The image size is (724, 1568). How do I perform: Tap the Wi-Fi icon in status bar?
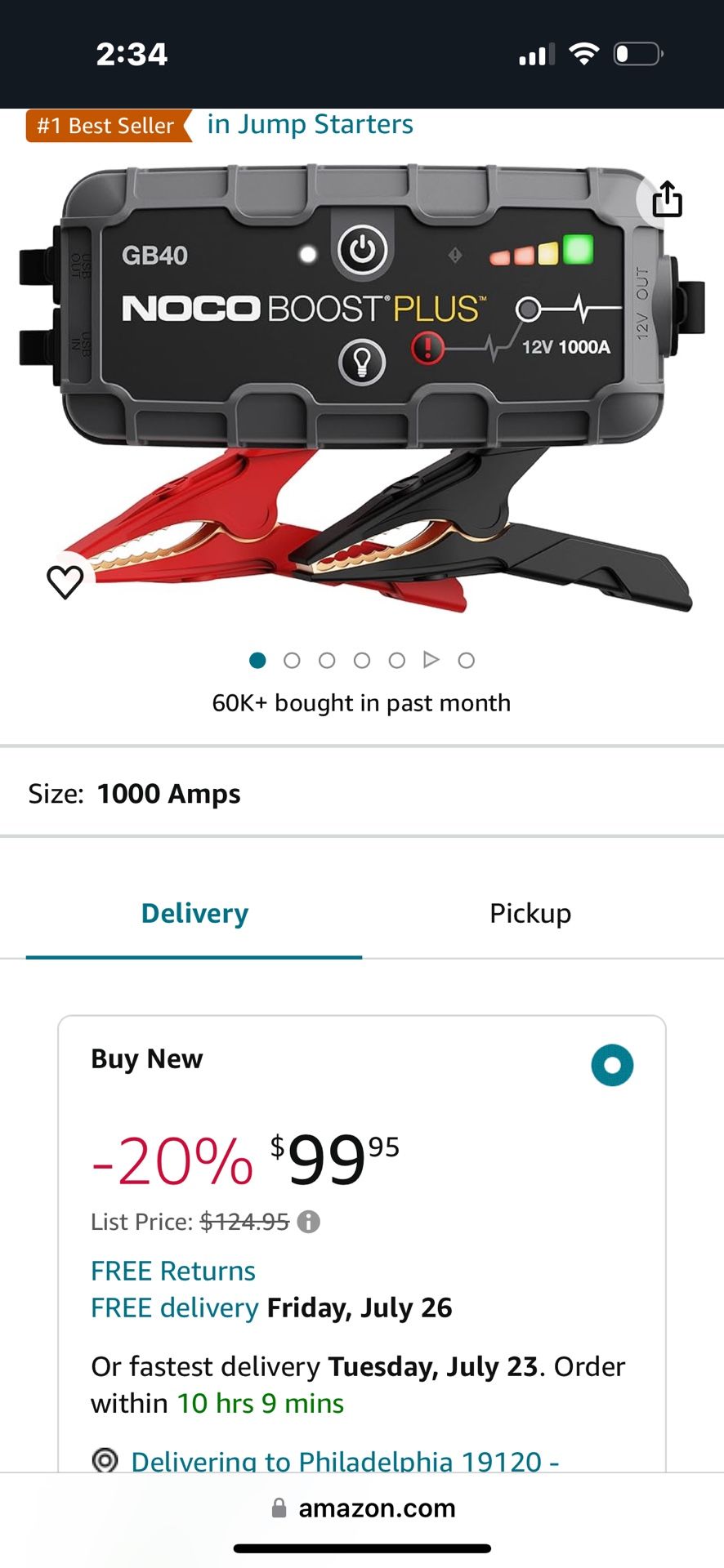point(583,54)
